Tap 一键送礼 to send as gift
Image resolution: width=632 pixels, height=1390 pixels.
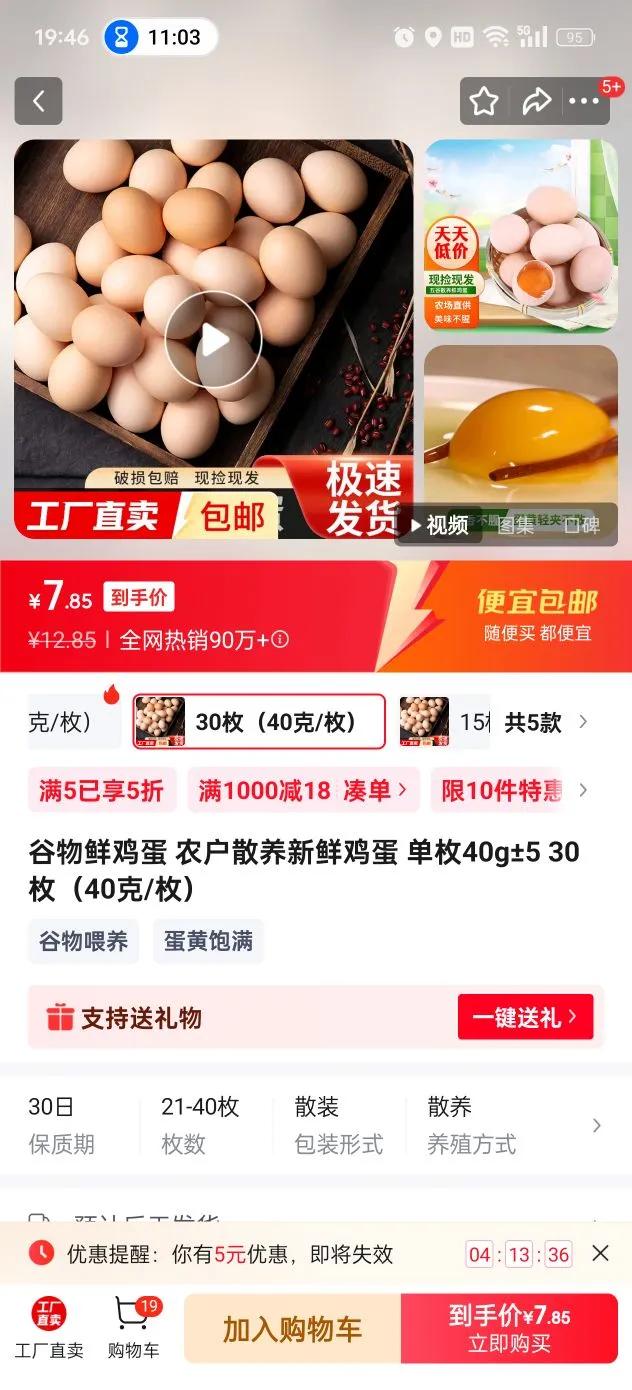tap(525, 1017)
